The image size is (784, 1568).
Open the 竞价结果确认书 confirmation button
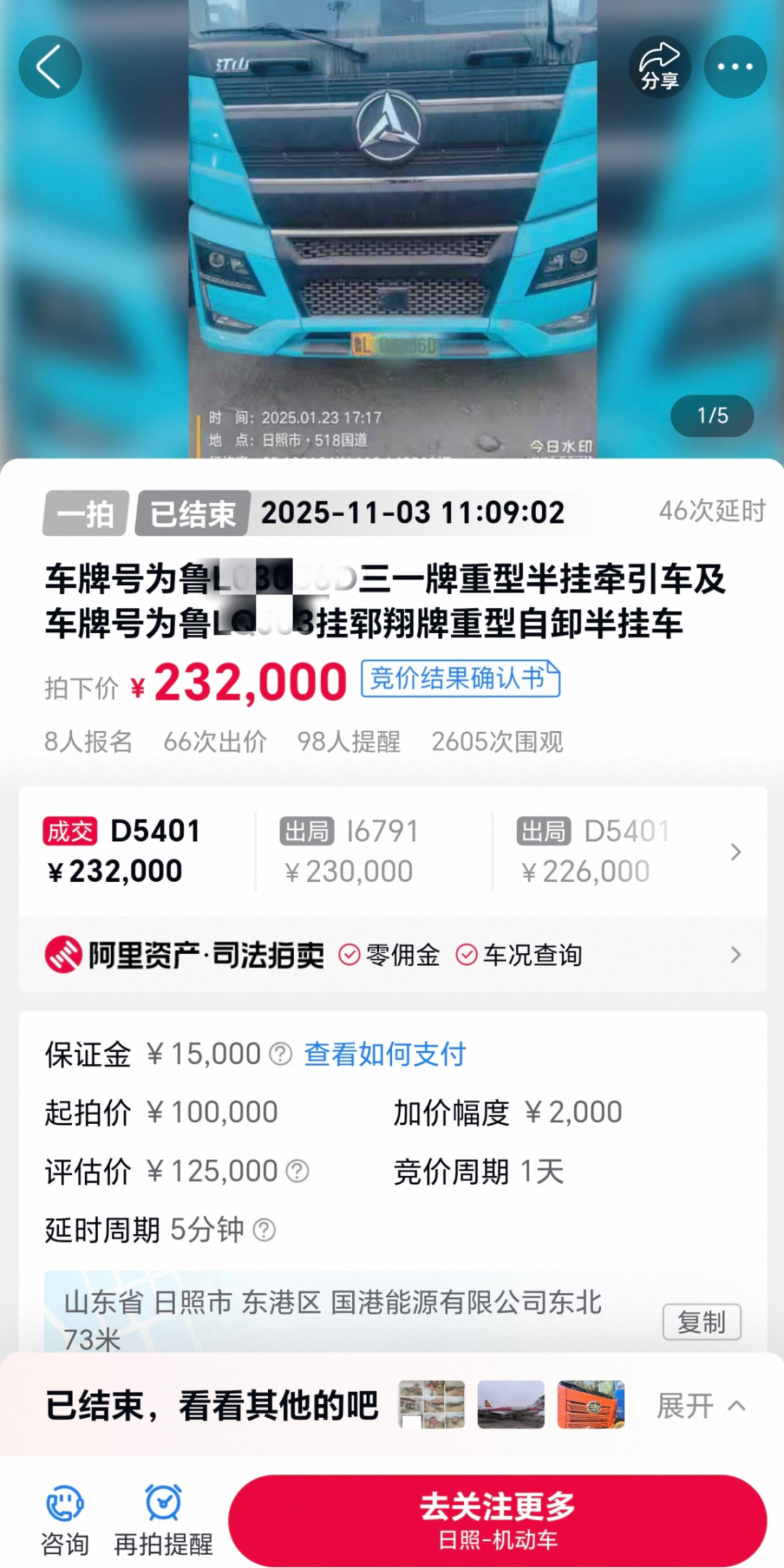(x=461, y=681)
